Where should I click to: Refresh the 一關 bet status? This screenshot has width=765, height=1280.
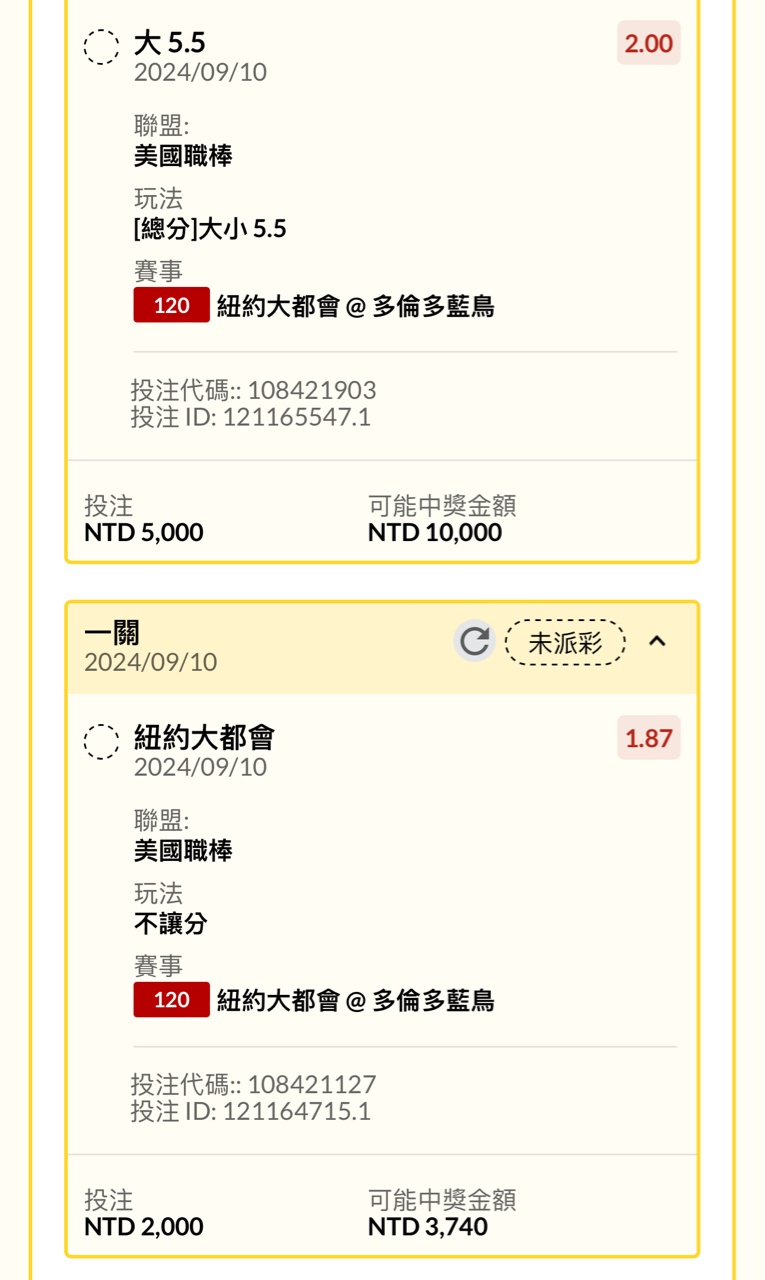(474, 641)
